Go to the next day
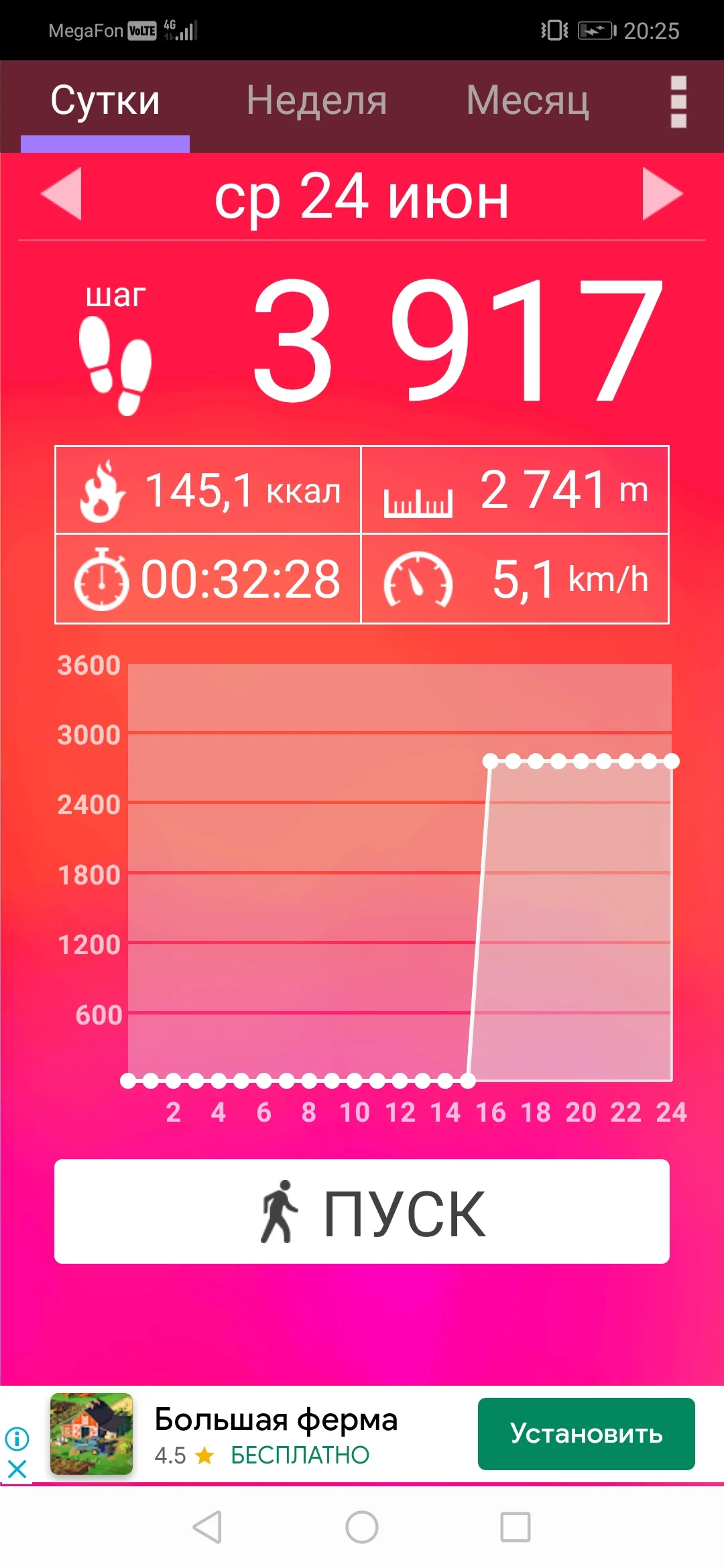Viewport: 724px width, 1568px height. point(662,194)
